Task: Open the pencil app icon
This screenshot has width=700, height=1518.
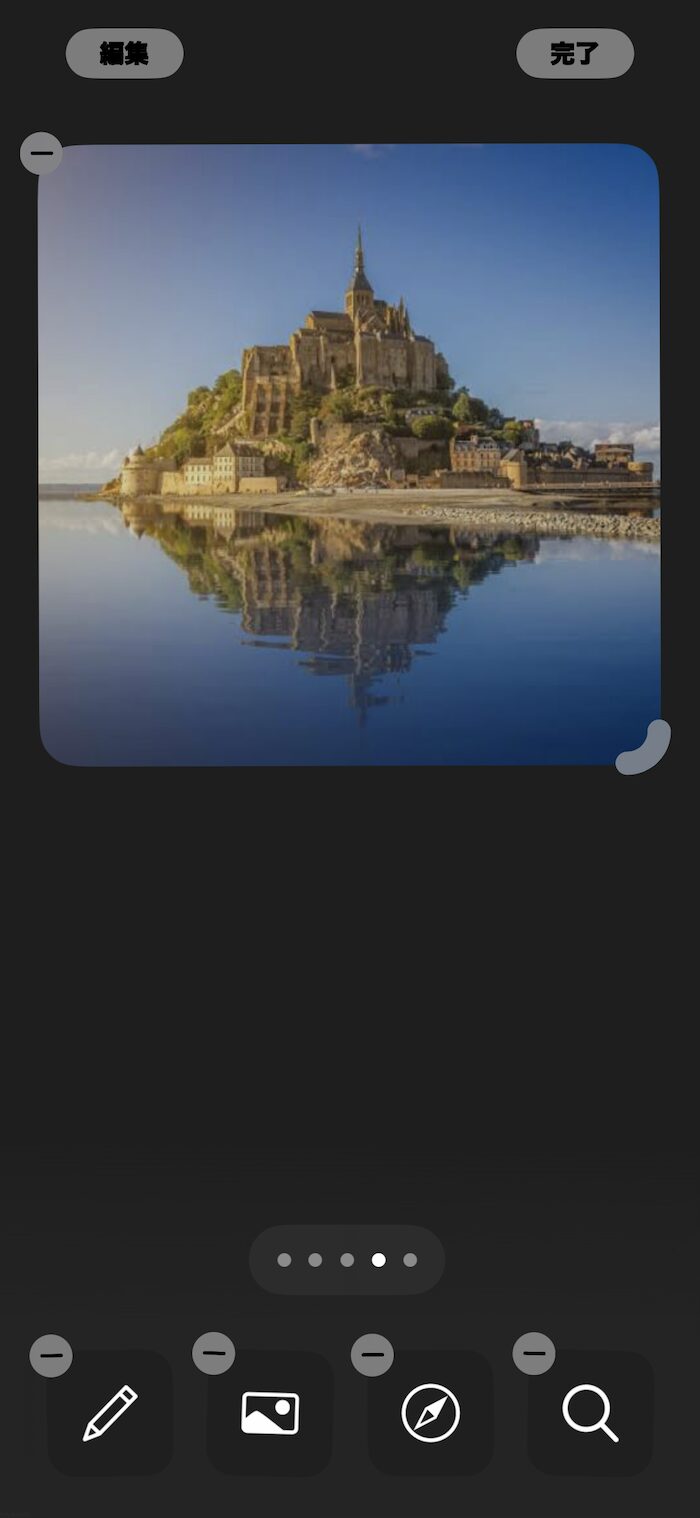Action: [110, 1413]
